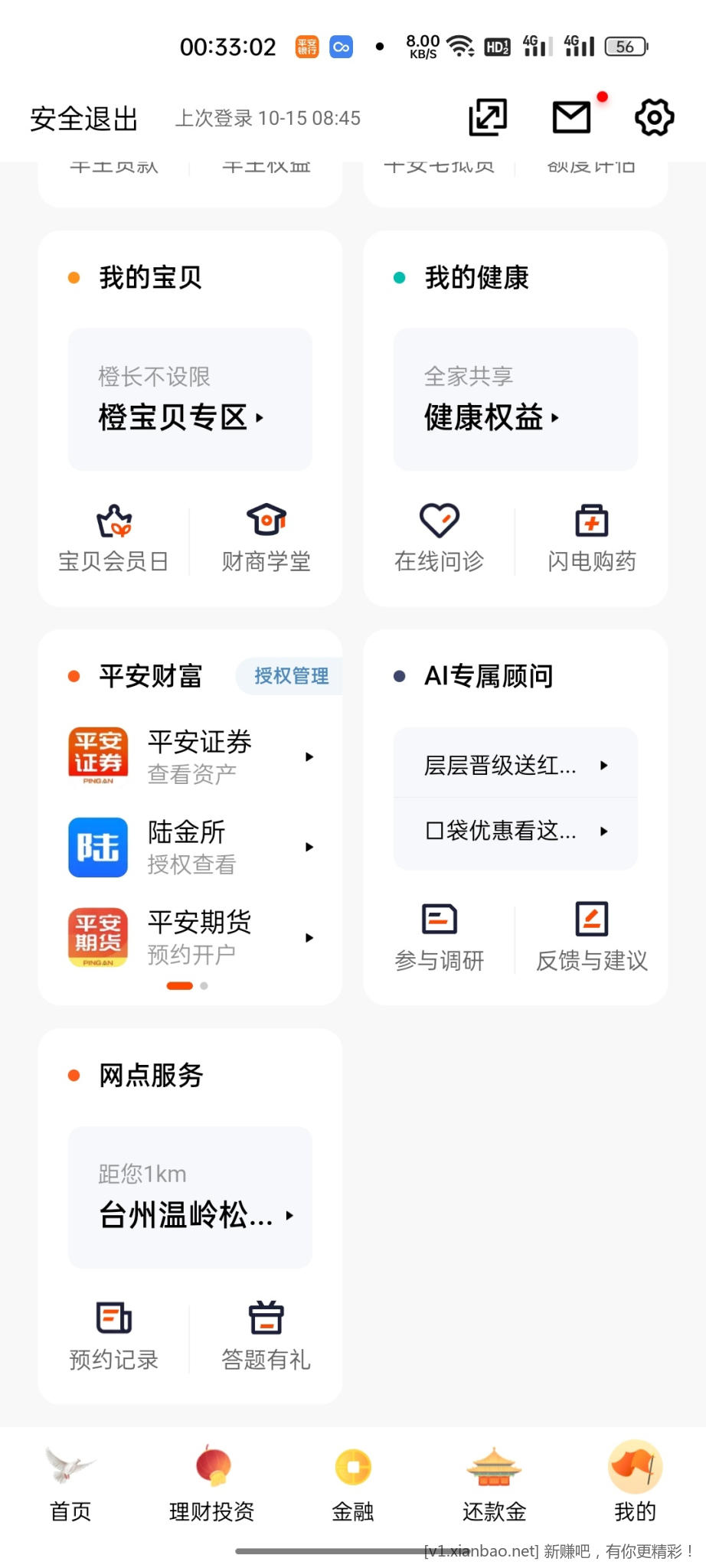Image resolution: width=706 pixels, height=1568 pixels.
Task: Open 层层晋级送红... advisor item
Action: pos(515,765)
